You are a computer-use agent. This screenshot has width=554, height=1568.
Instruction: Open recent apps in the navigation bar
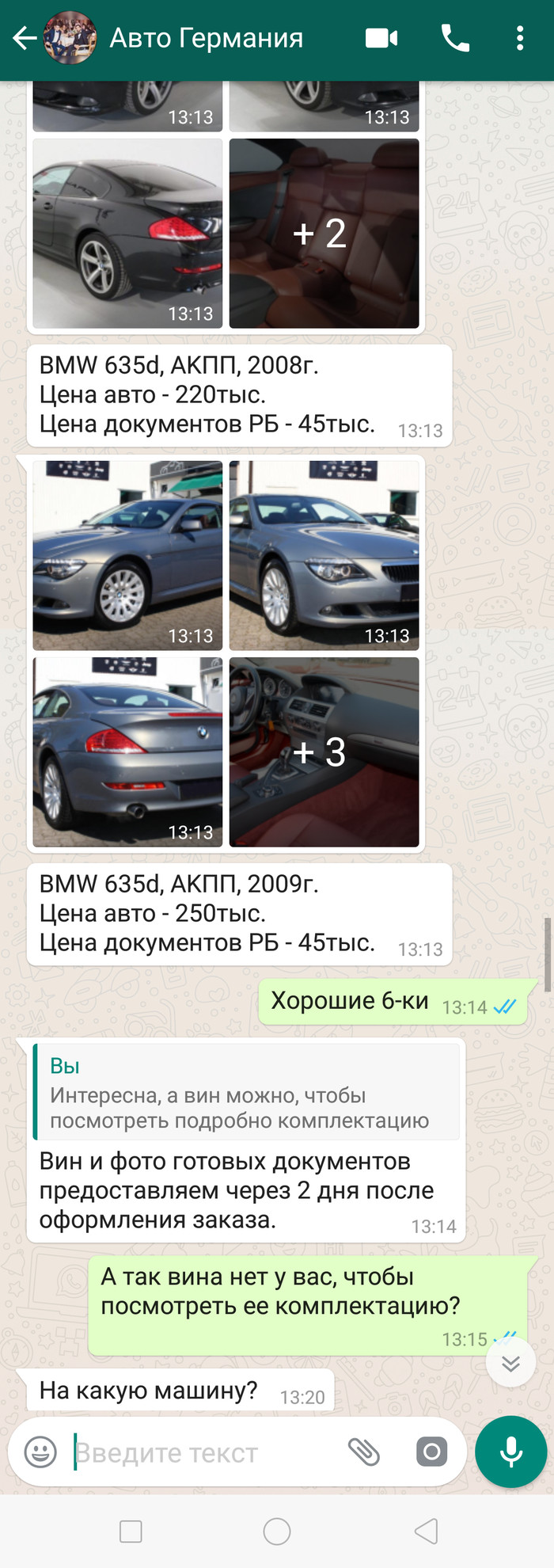[x=131, y=1531]
